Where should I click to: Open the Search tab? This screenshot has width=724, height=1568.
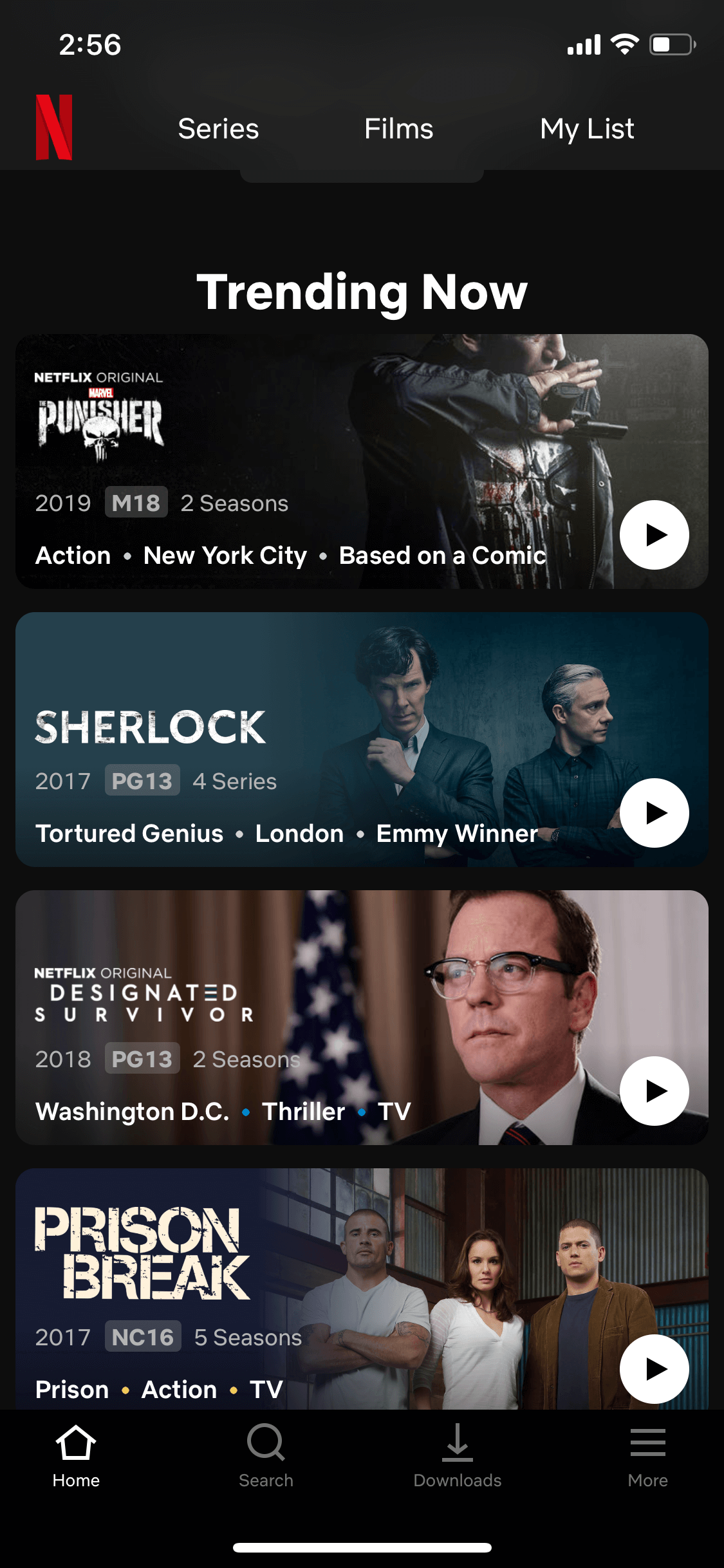(266, 1456)
